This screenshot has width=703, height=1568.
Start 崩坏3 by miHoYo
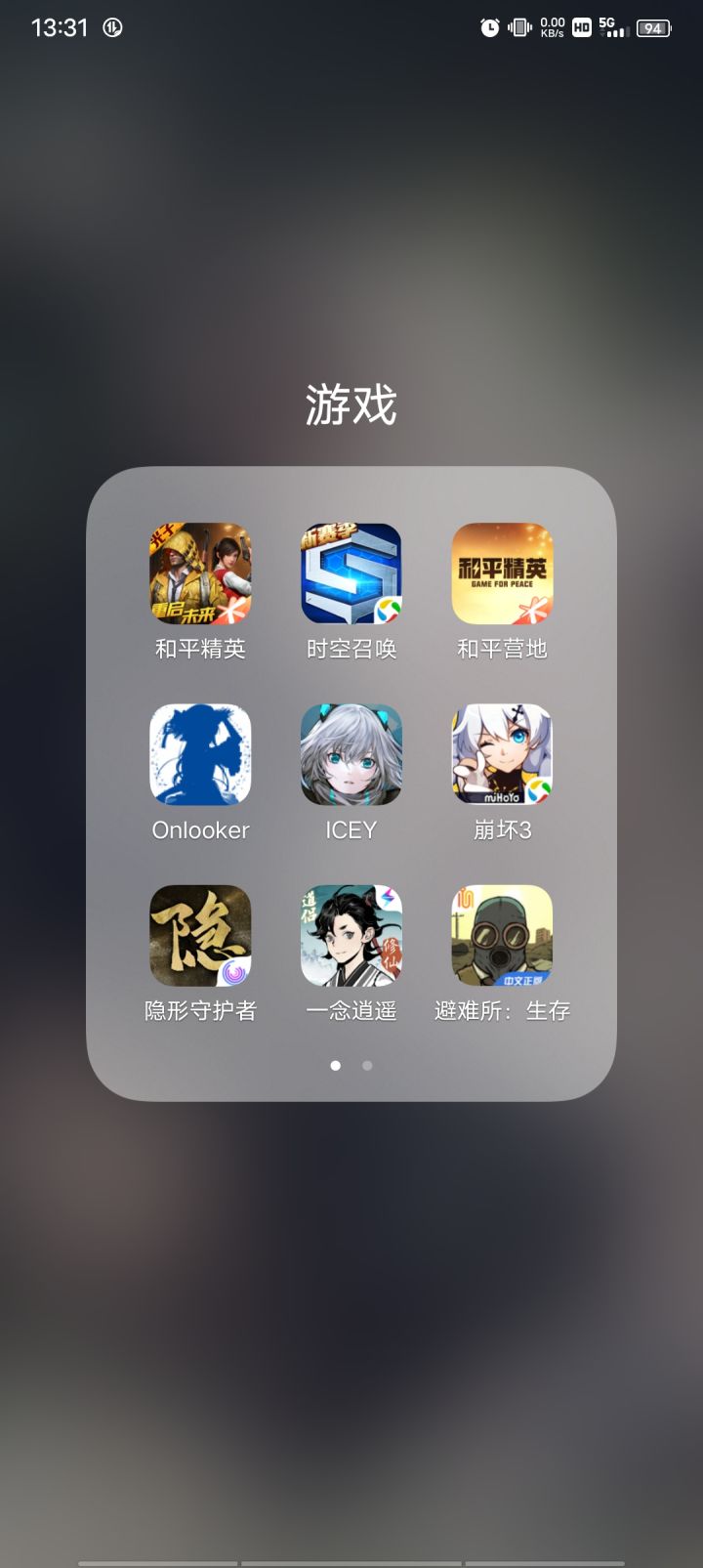point(501,754)
